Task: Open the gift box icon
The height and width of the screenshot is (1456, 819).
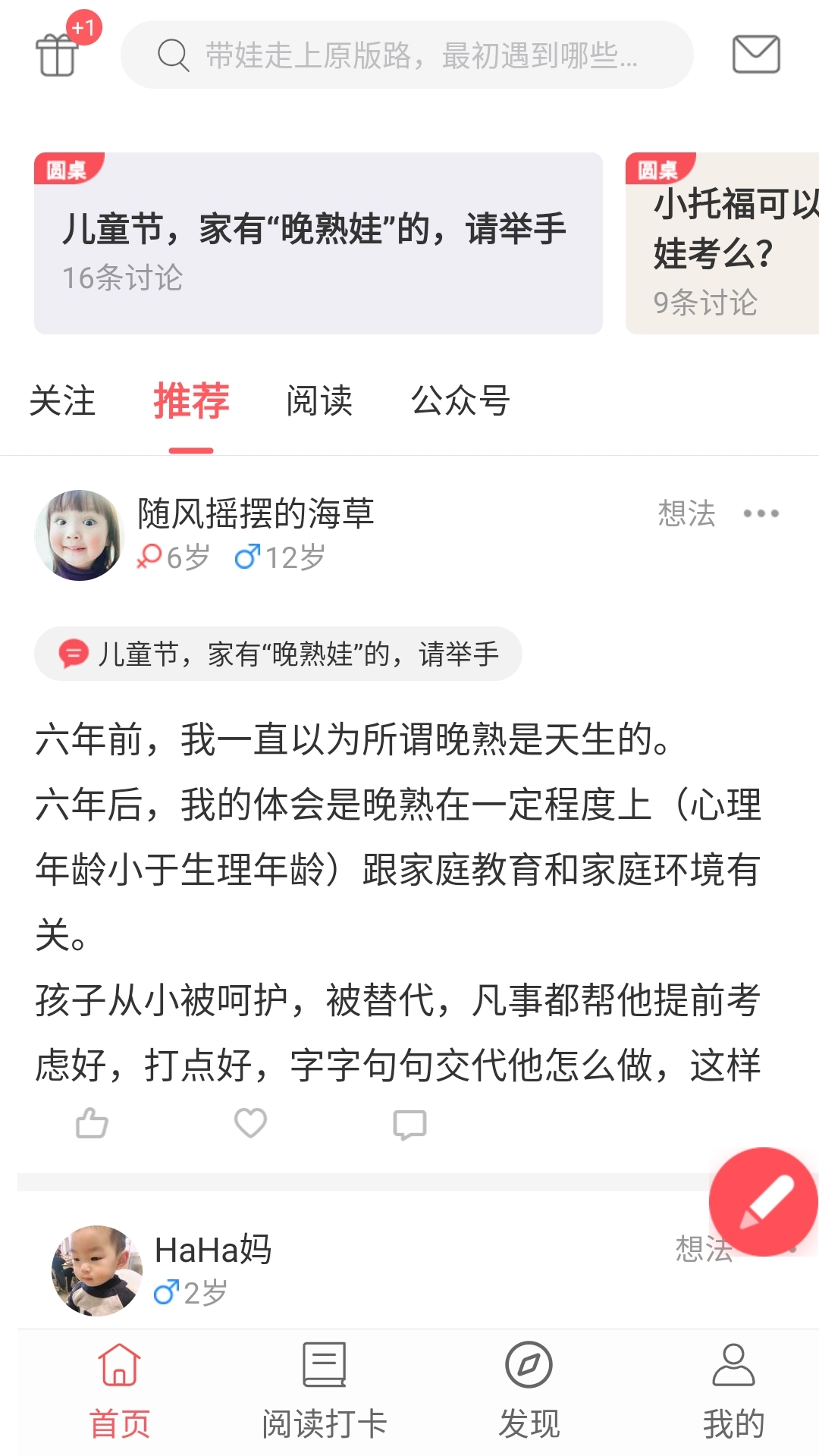Action: (58, 54)
